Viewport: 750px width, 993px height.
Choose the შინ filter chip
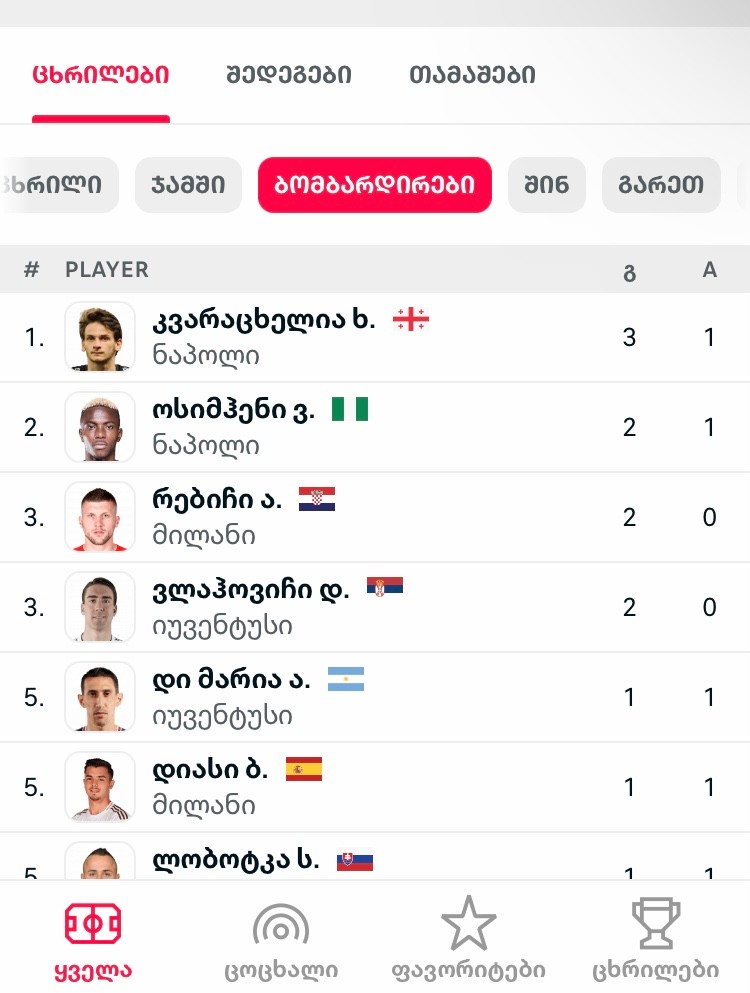[x=546, y=185]
